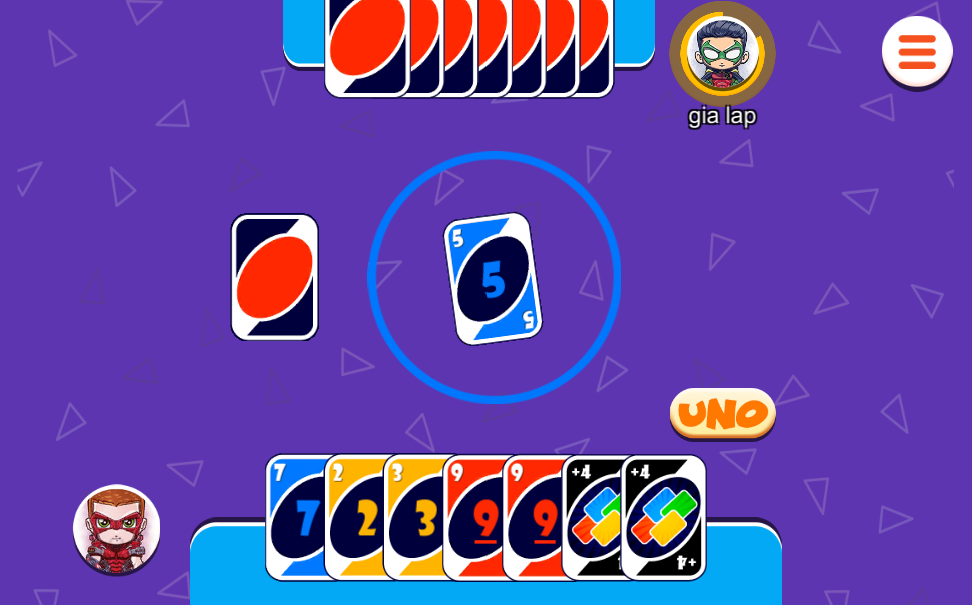Play the blue 7 card
The image size is (972, 605).
click(294, 518)
